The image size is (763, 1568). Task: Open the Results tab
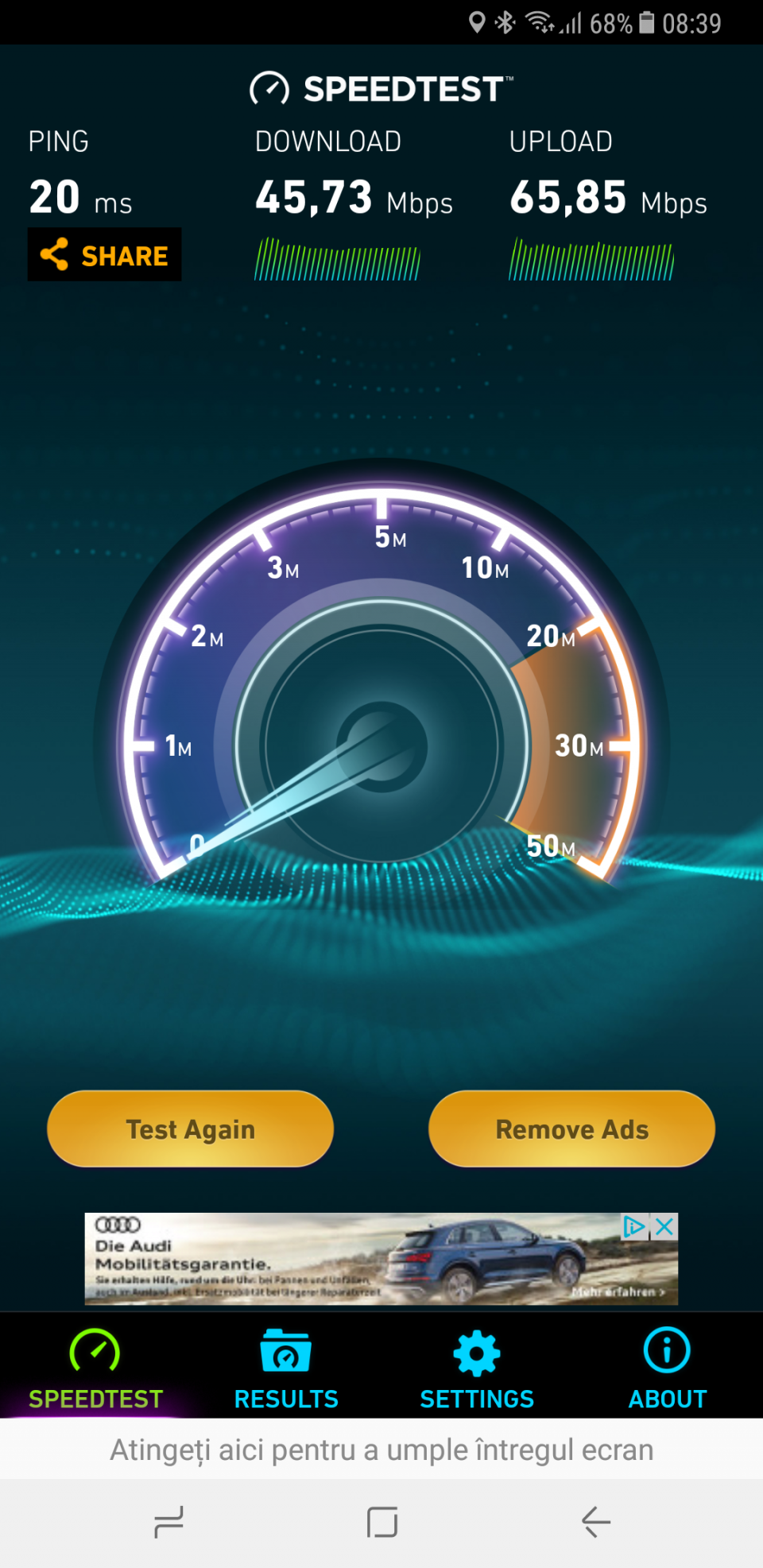(286, 1368)
